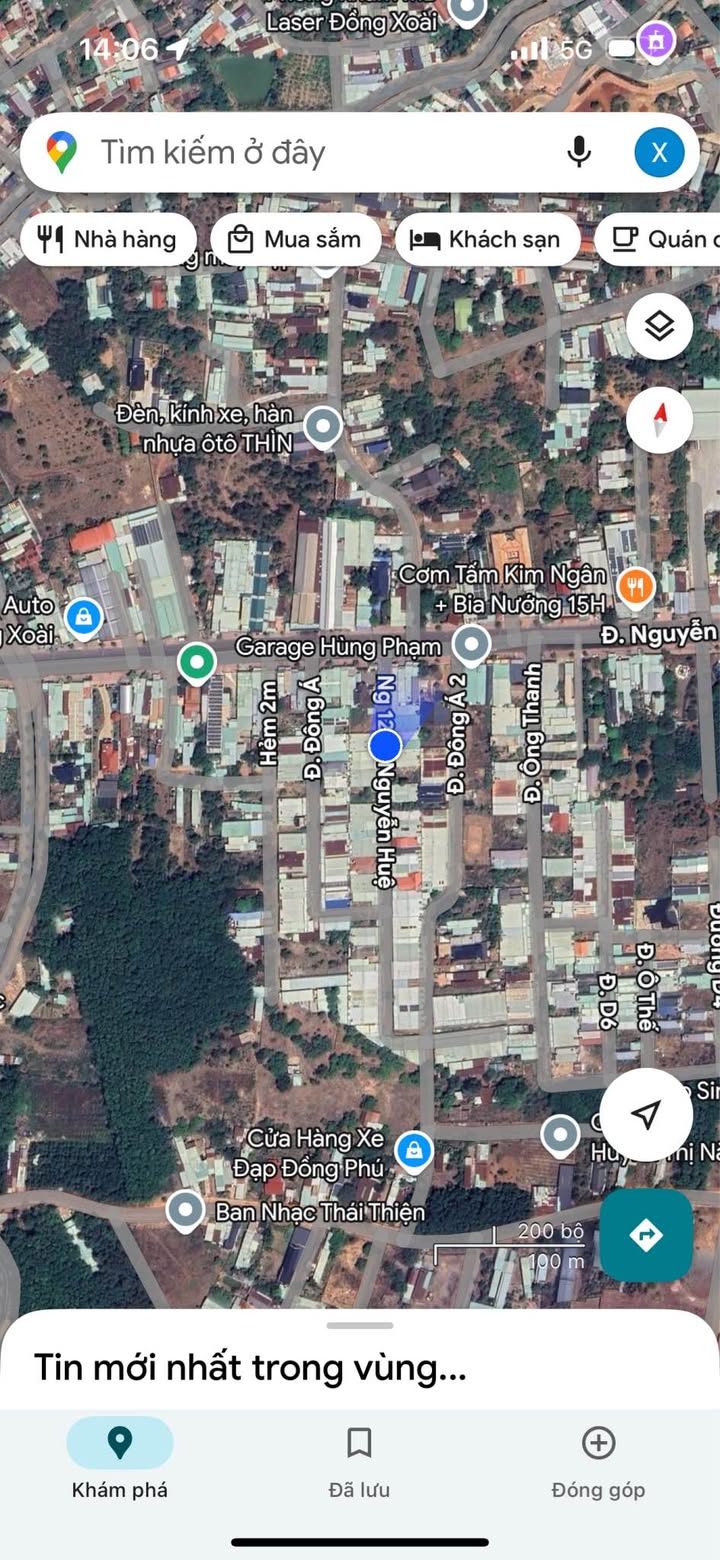Viewport: 720px width, 1560px height.
Task: View Cửa Hàng Xe Đạp Đồng Phú pin
Action: pyautogui.click(x=413, y=1151)
